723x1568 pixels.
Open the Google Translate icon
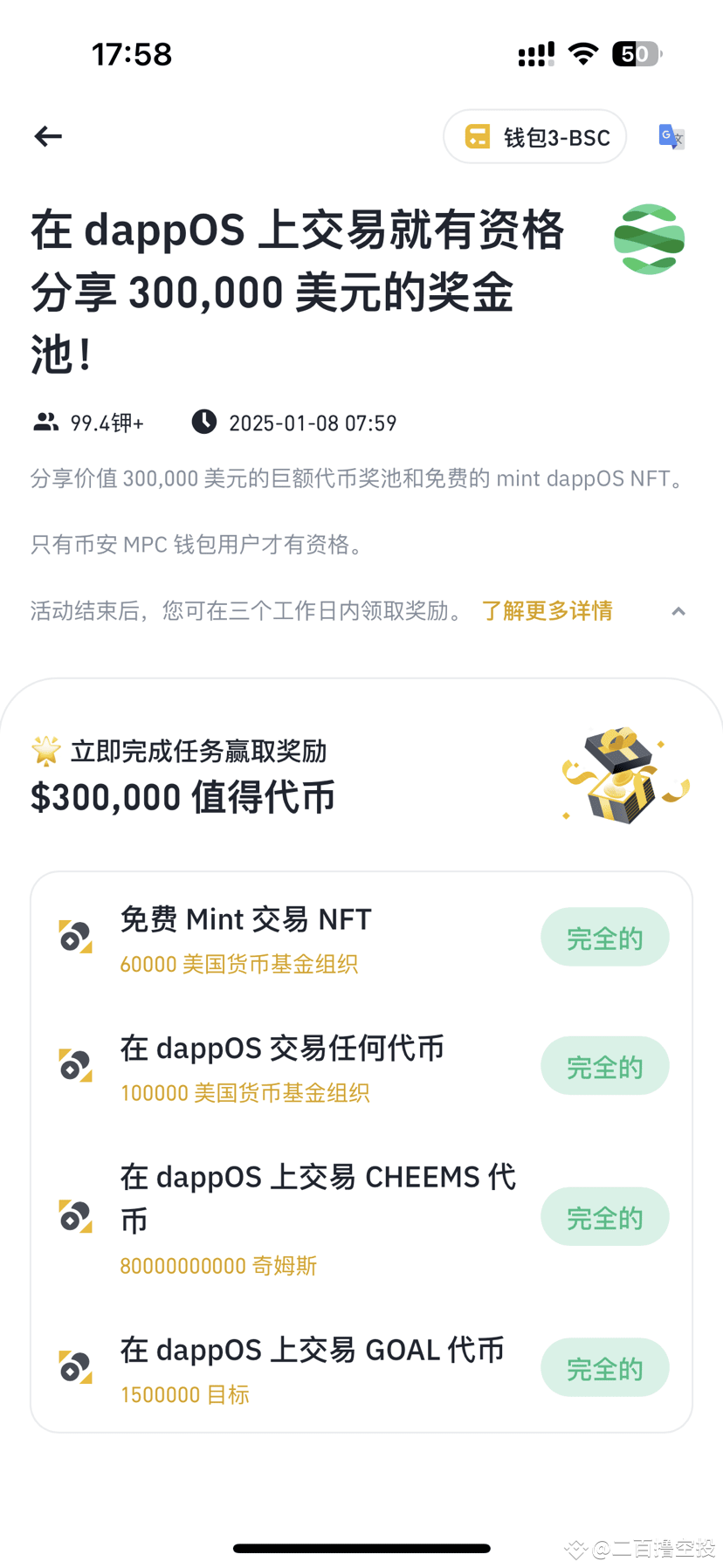[x=671, y=136]
